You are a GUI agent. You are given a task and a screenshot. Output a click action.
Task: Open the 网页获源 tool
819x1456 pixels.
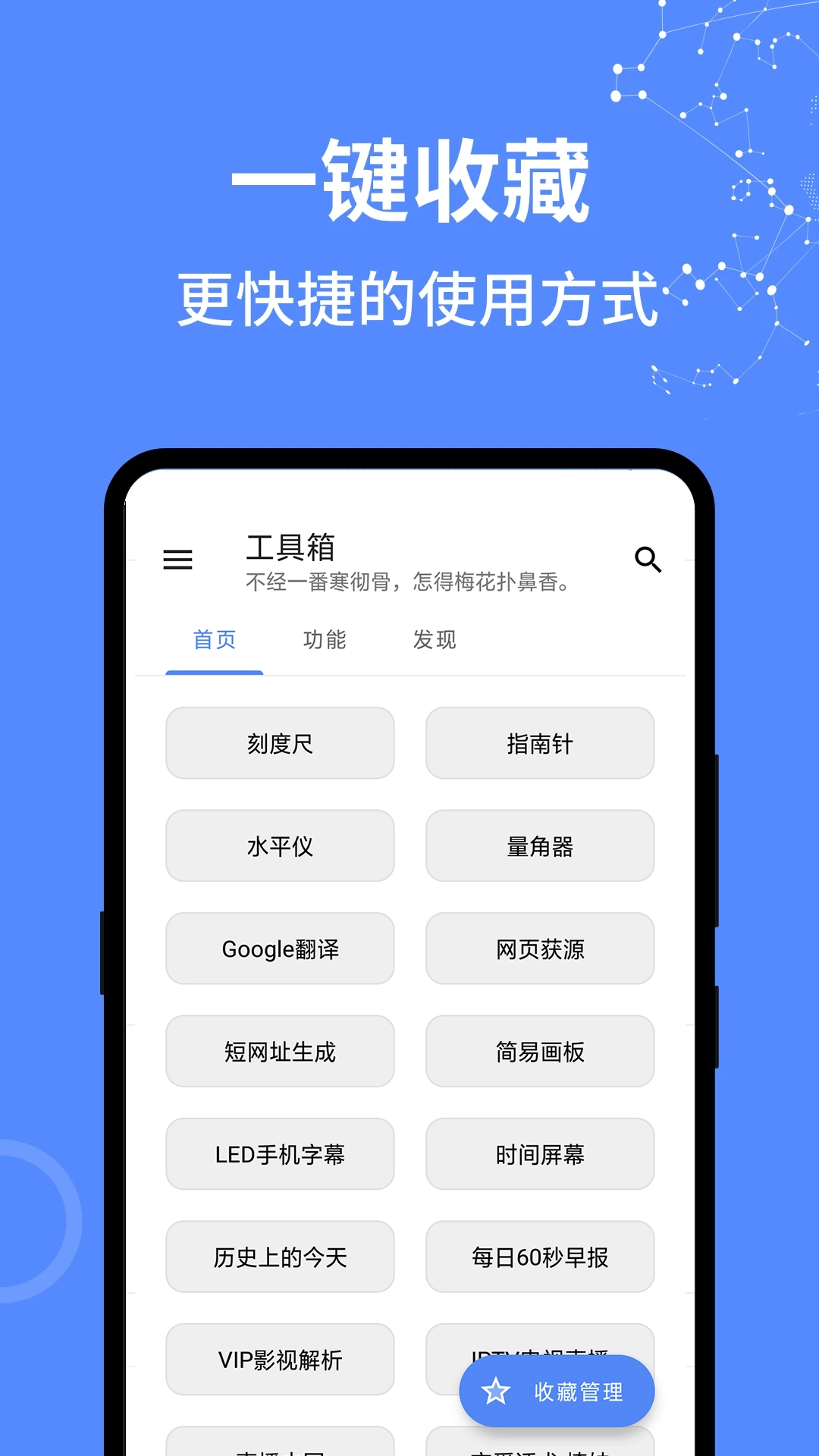[x=539, y=949]
